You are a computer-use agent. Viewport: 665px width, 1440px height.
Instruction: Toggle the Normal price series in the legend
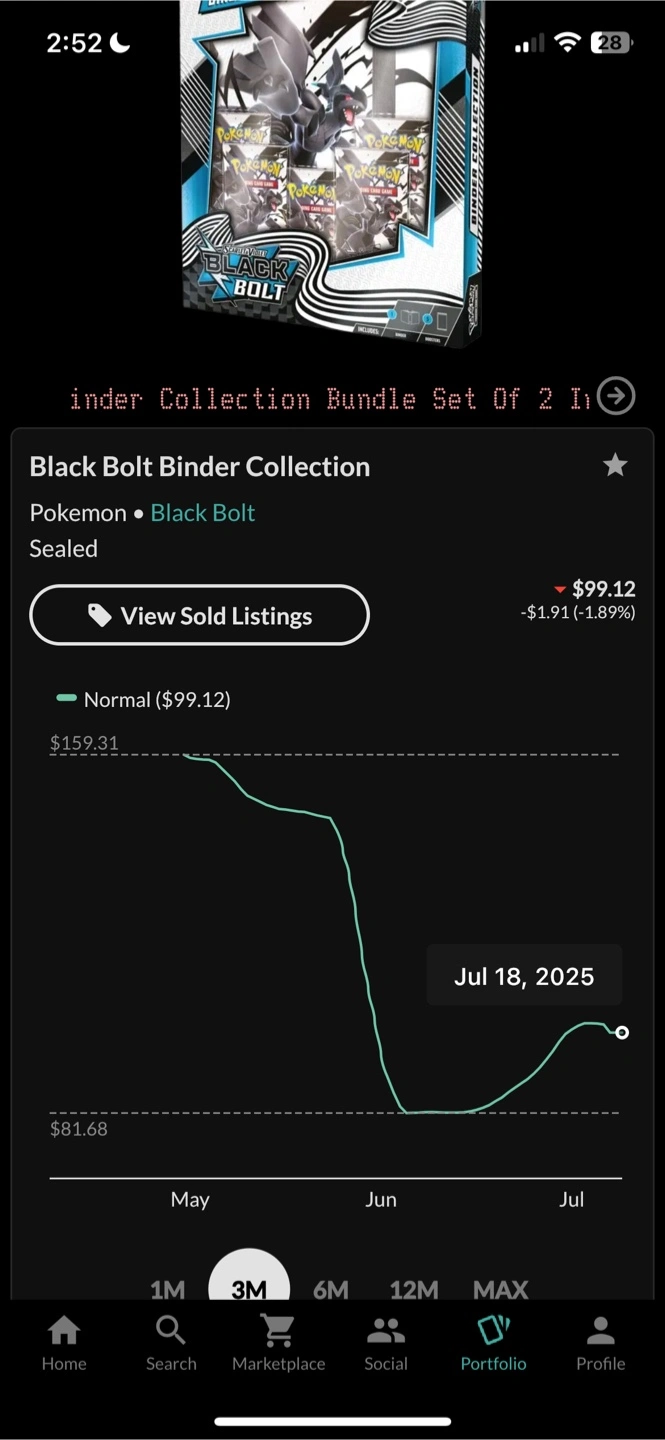(x=144, y=700)
